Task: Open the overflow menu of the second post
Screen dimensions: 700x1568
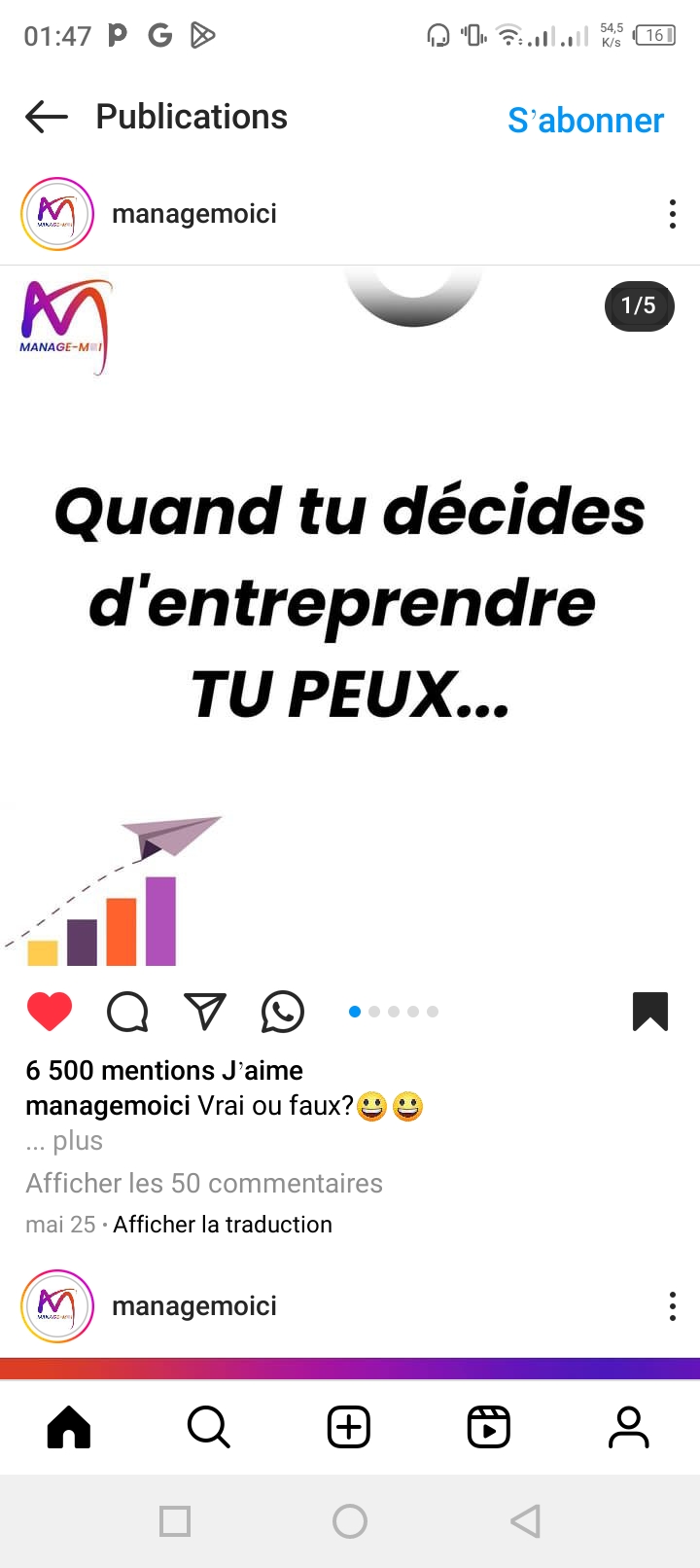Action: click(x=672, y=1306)
